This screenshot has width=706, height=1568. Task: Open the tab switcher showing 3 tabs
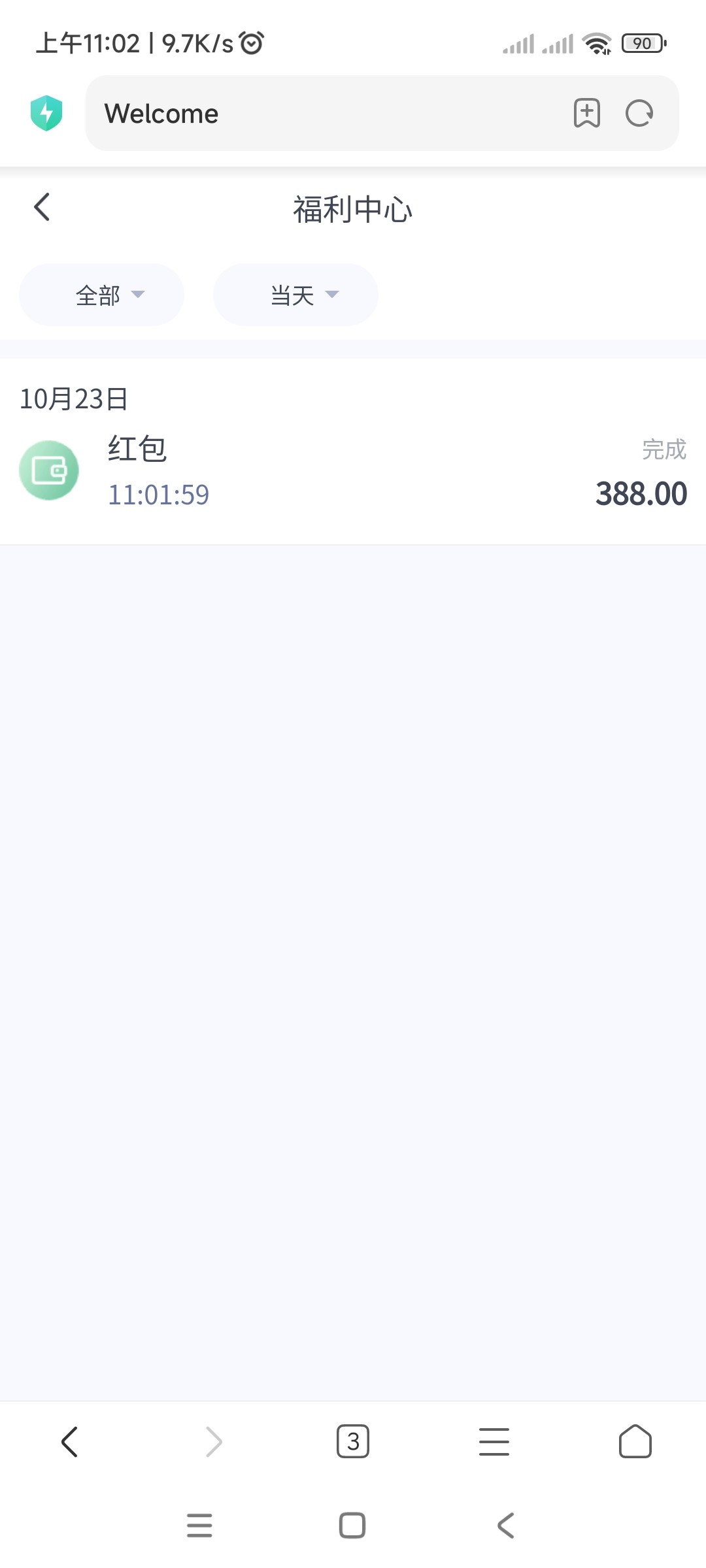353,1441
